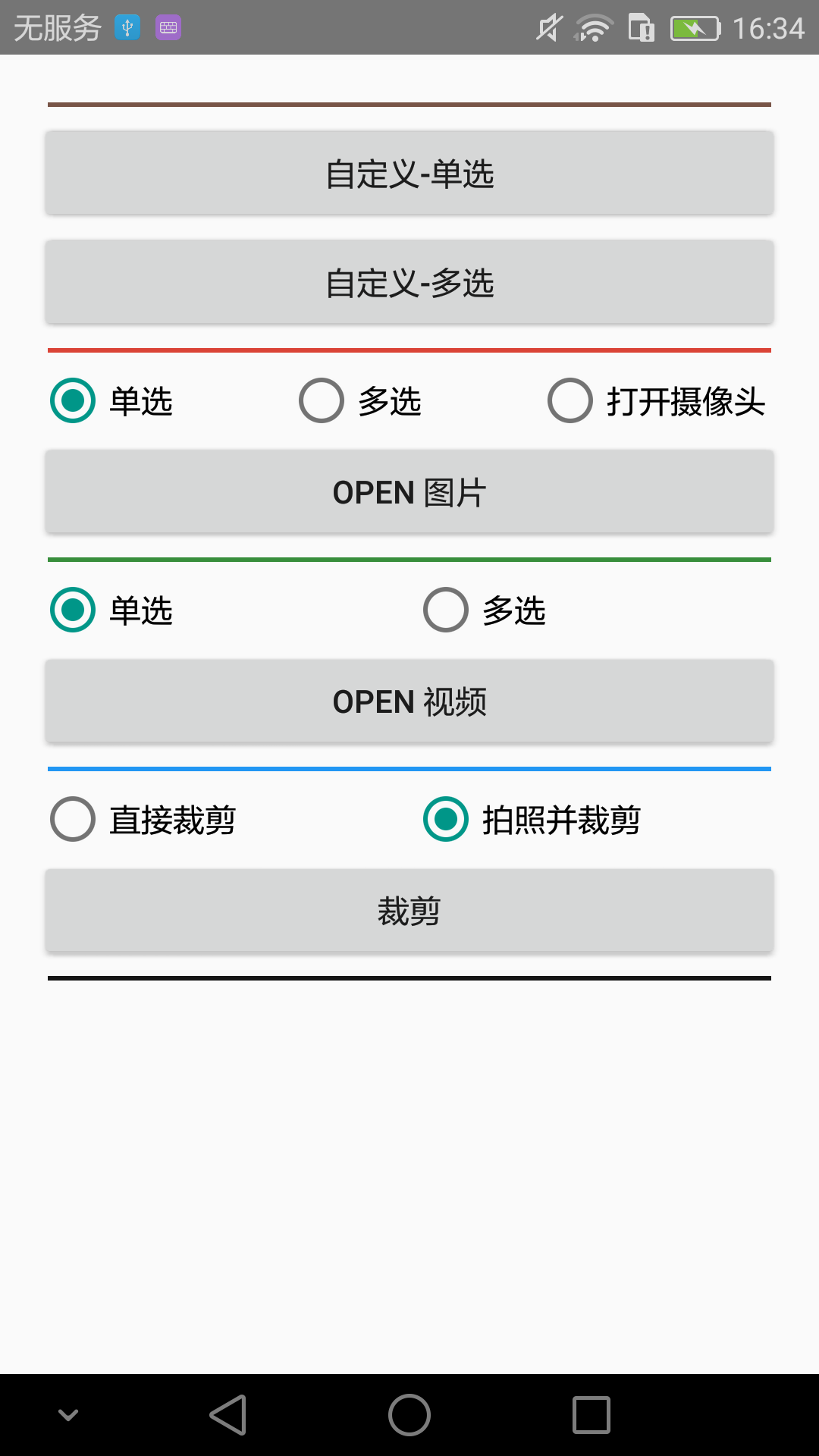
Task: Tap the 自定义-多选 button
Action: 409,281
